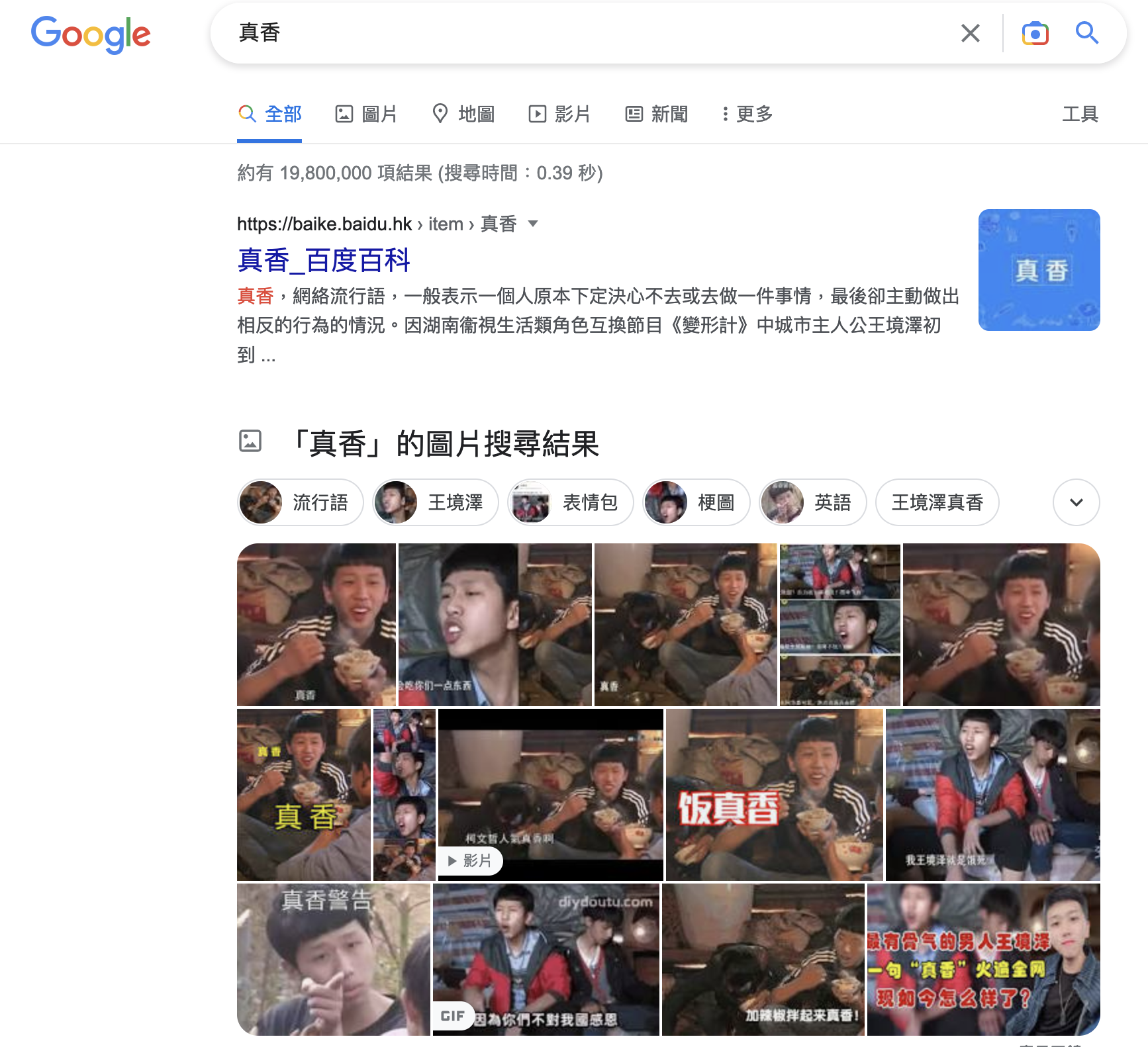
Task: Open the 真香_百度百科 result
Action: pyautogui.click(x=324, y=260)
